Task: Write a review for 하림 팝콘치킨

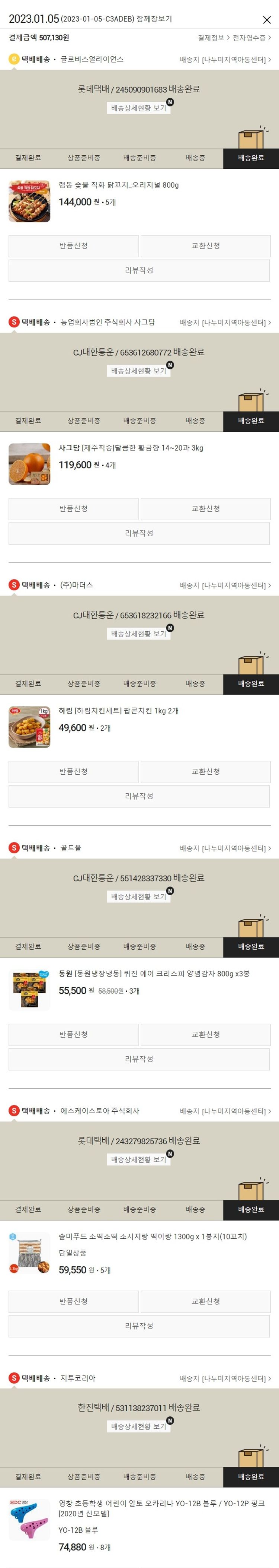Action: (x=139, y=796)
